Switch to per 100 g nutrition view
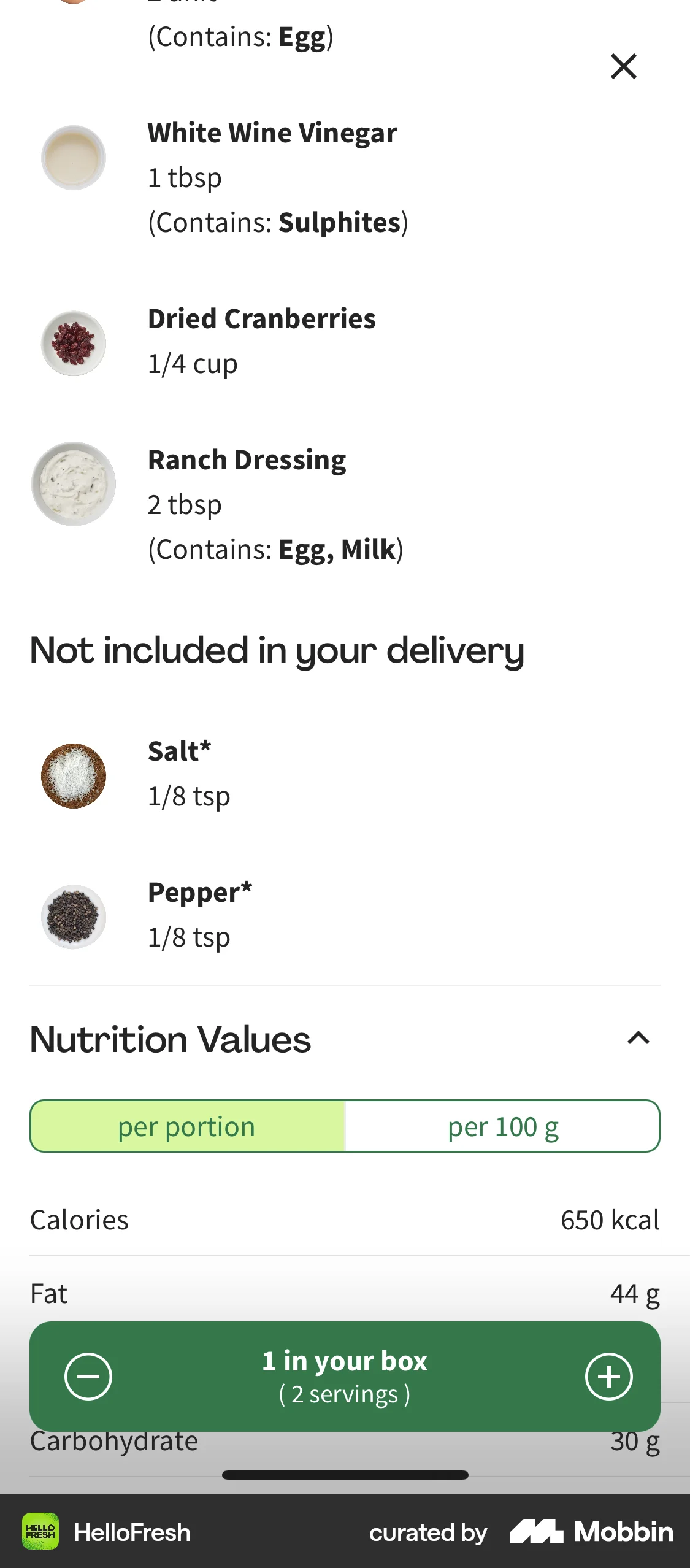The height and width of the screenshot is (1568, 690). [502, 1126]
